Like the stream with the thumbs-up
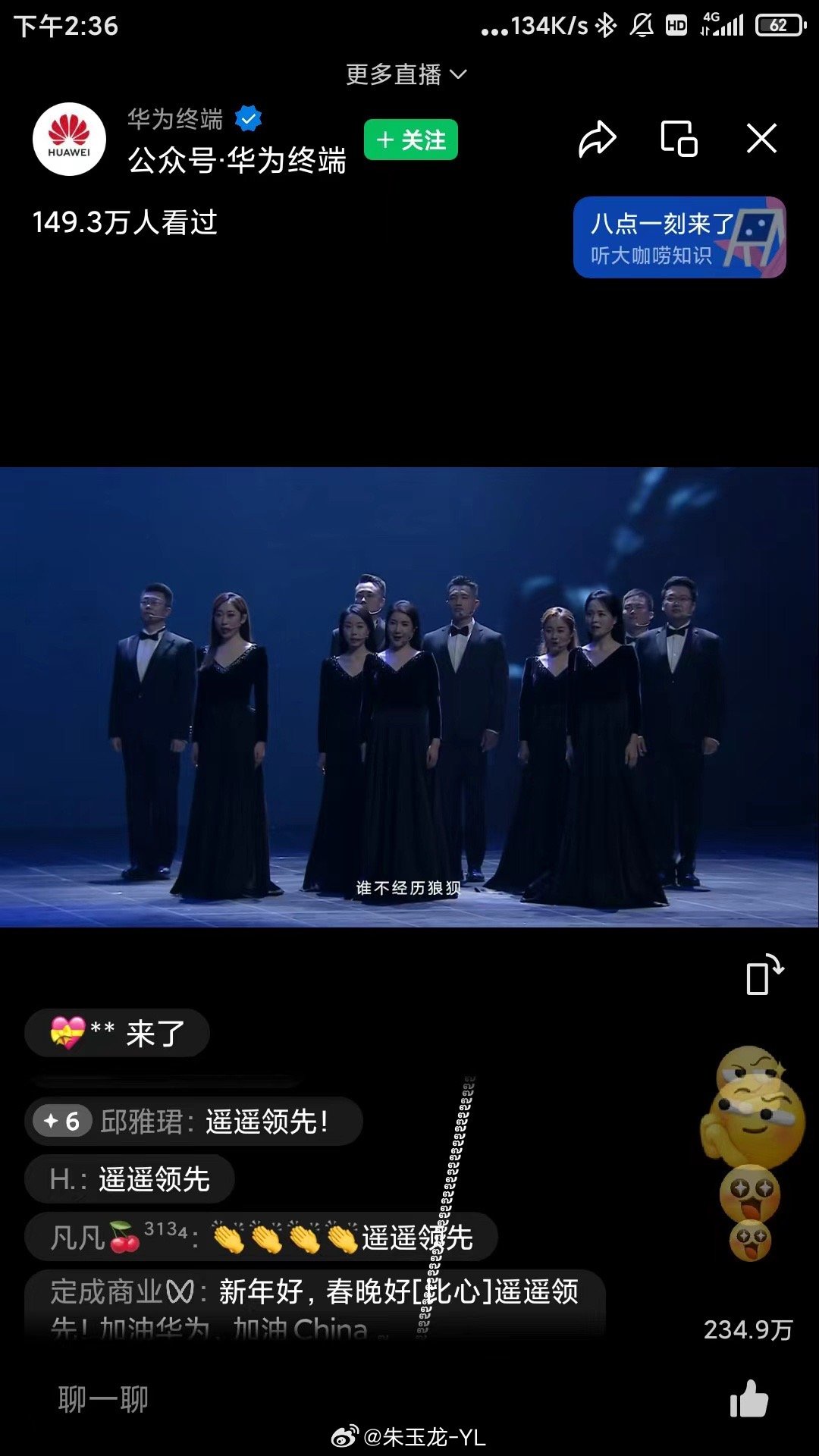The image size is (819, 1456). coord(748,1399)
